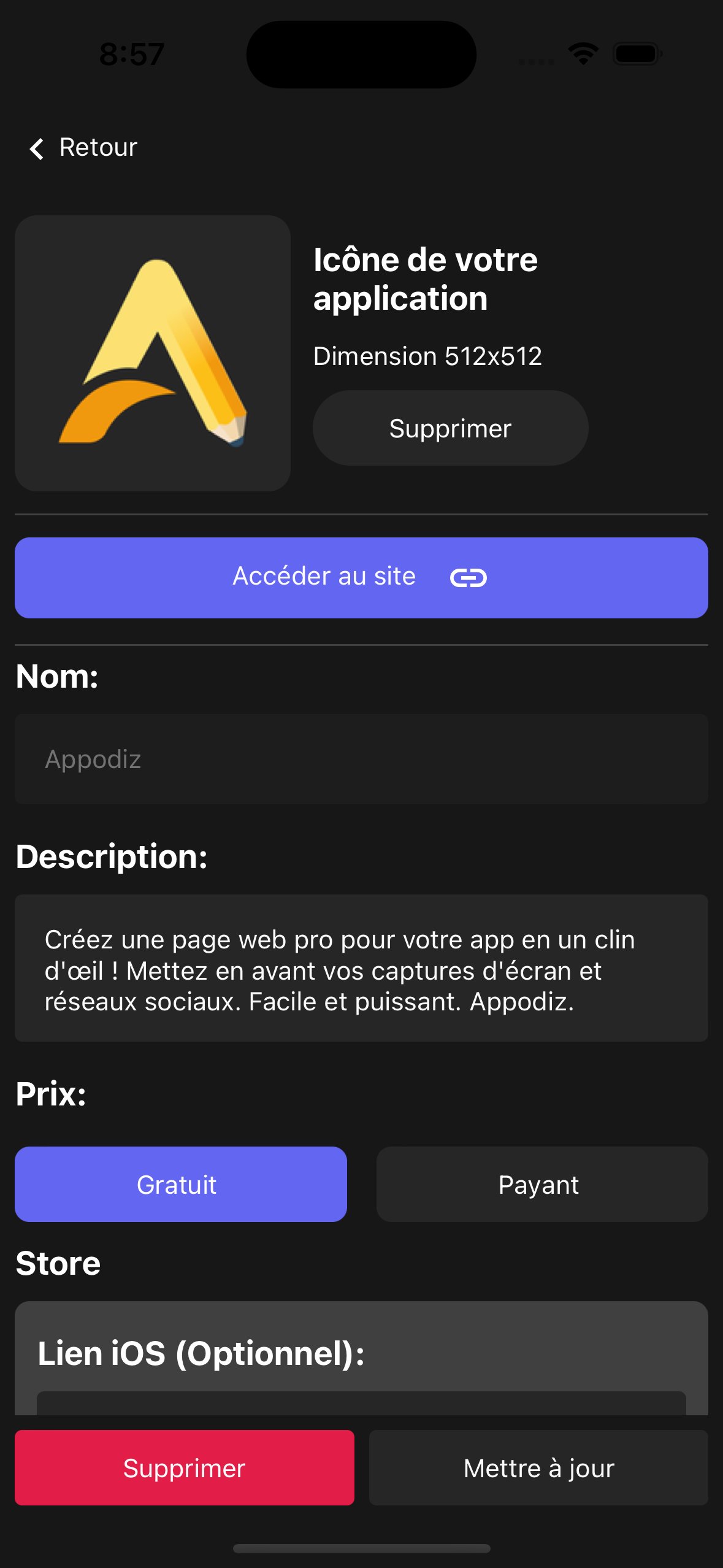Screen dimensions: 723x1568
Task: Edit the Nom field showing Appodiz
Action: point(361,759)
